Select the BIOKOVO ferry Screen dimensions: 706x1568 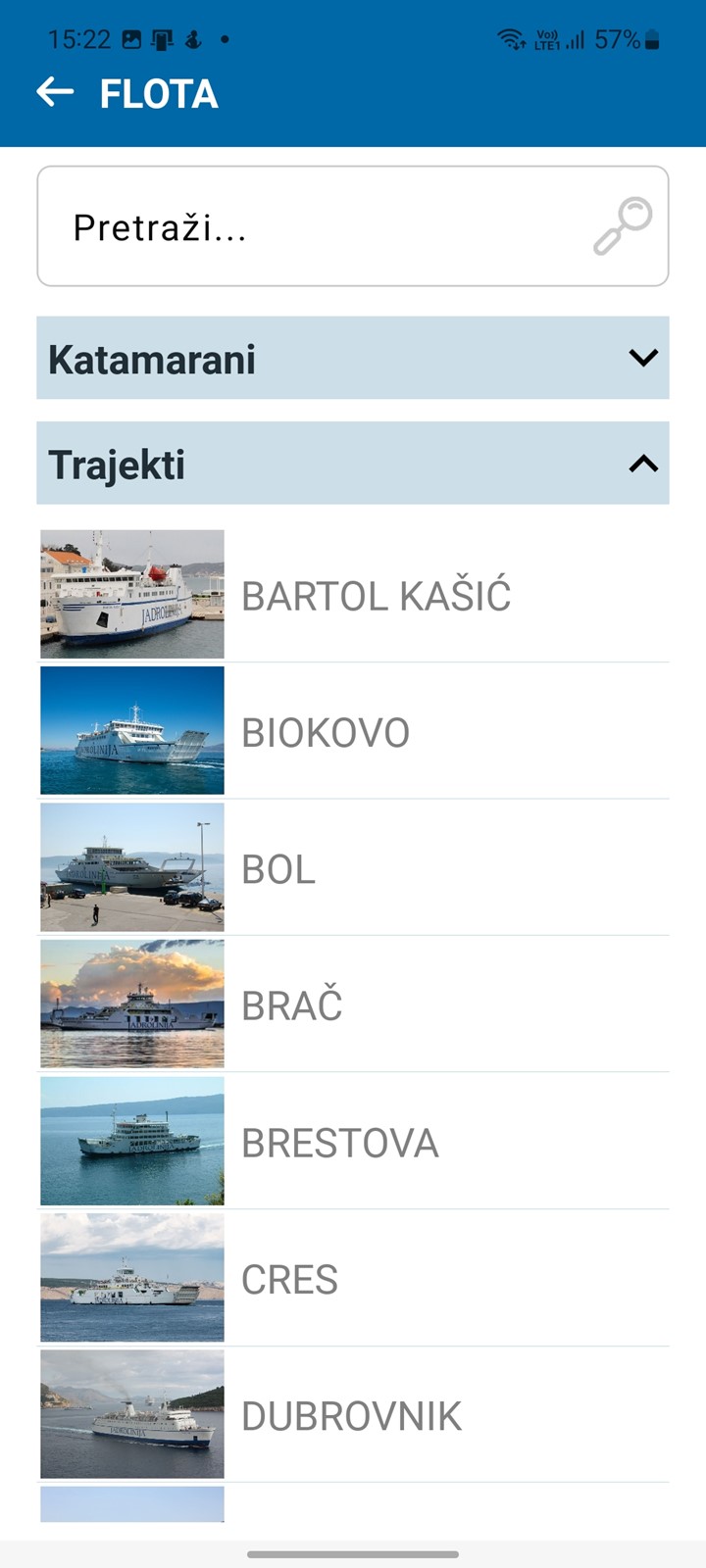353,731
